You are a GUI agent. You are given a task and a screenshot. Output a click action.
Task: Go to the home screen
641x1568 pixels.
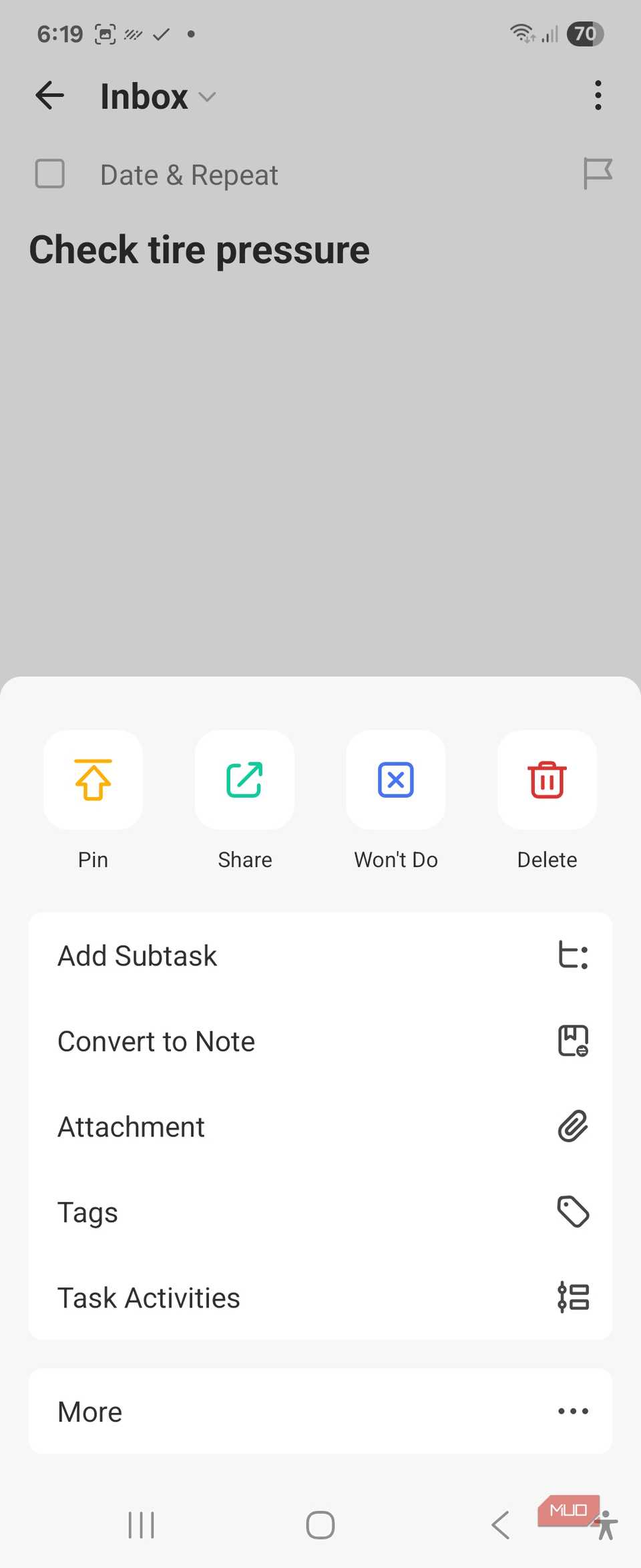coord(320,1525)
